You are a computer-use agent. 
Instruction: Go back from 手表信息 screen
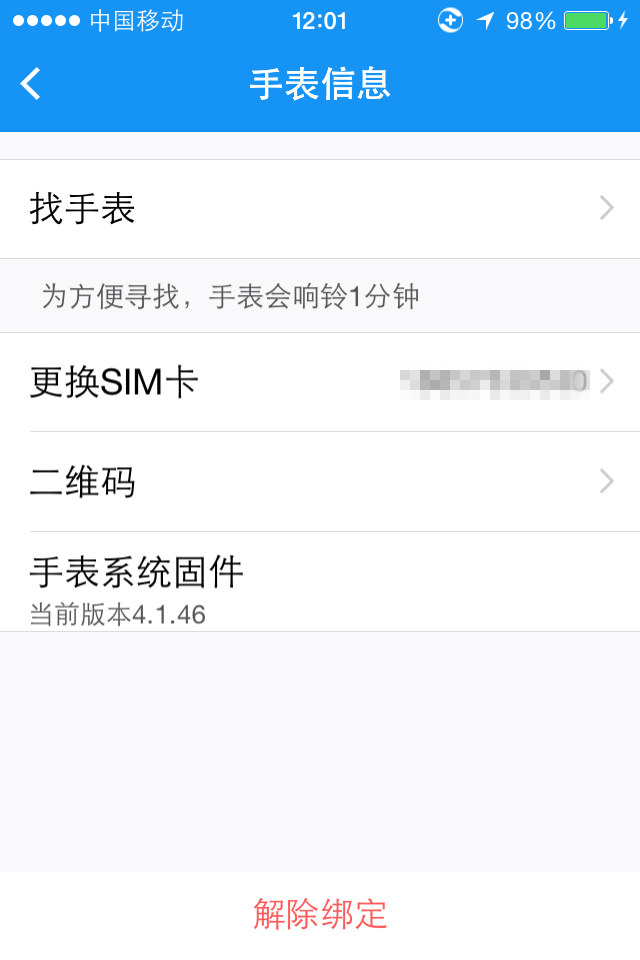[32, 84]
